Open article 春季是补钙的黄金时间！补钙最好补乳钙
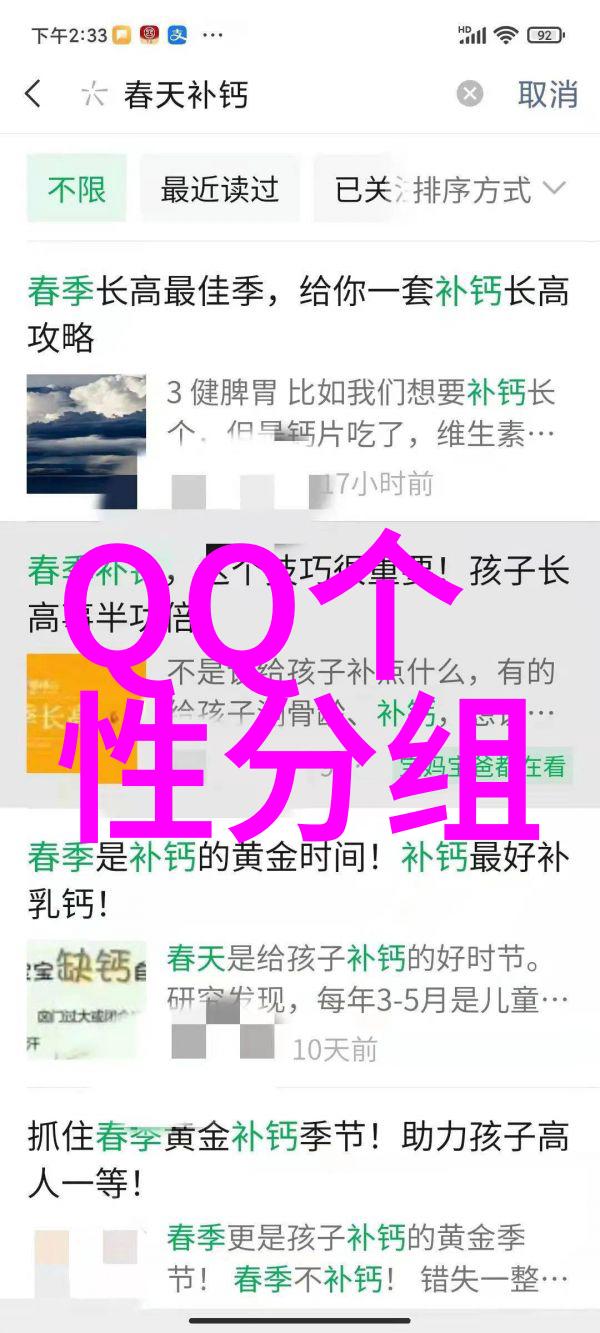 298,880
